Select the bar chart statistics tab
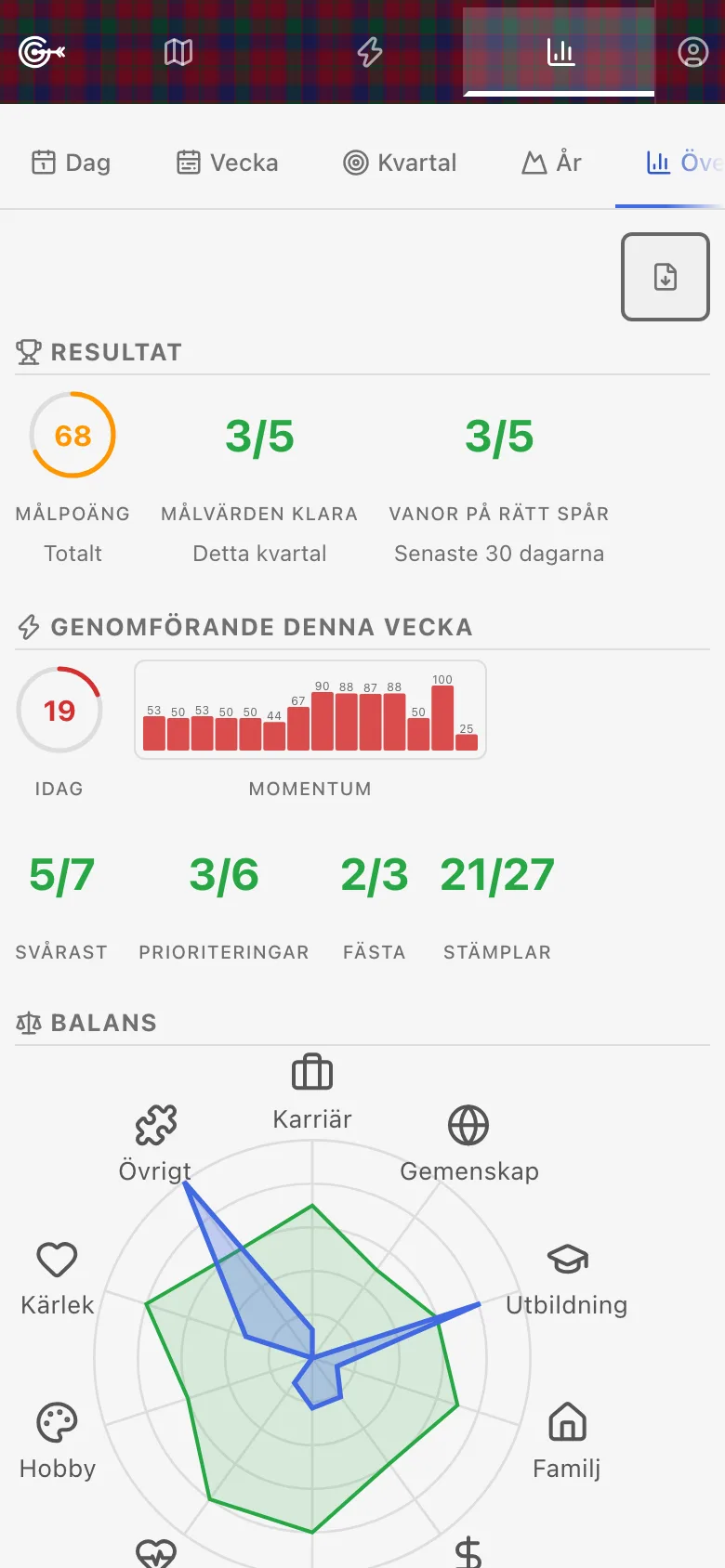Screen dimensions: 725x1568 [x=560, y=52]
